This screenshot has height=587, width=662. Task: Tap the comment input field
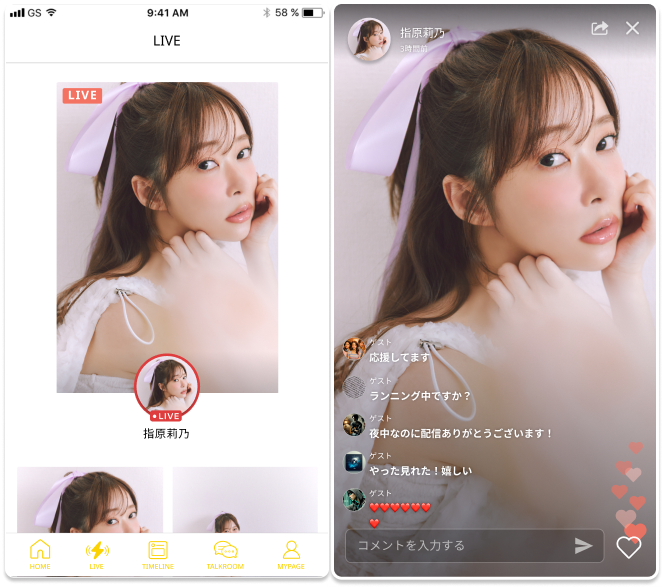click(455, 545)
